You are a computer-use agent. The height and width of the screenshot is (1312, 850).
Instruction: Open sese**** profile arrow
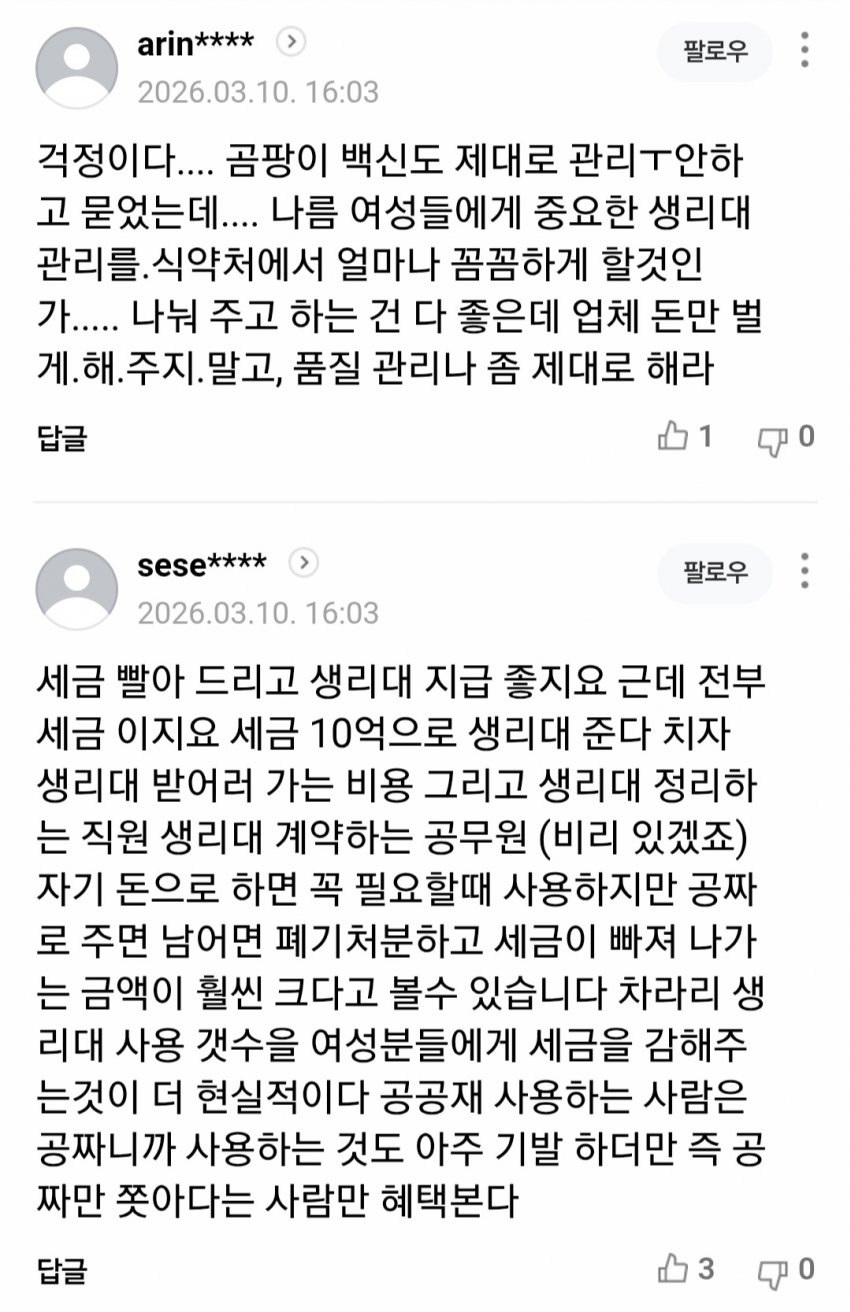[x=303, y=563]
